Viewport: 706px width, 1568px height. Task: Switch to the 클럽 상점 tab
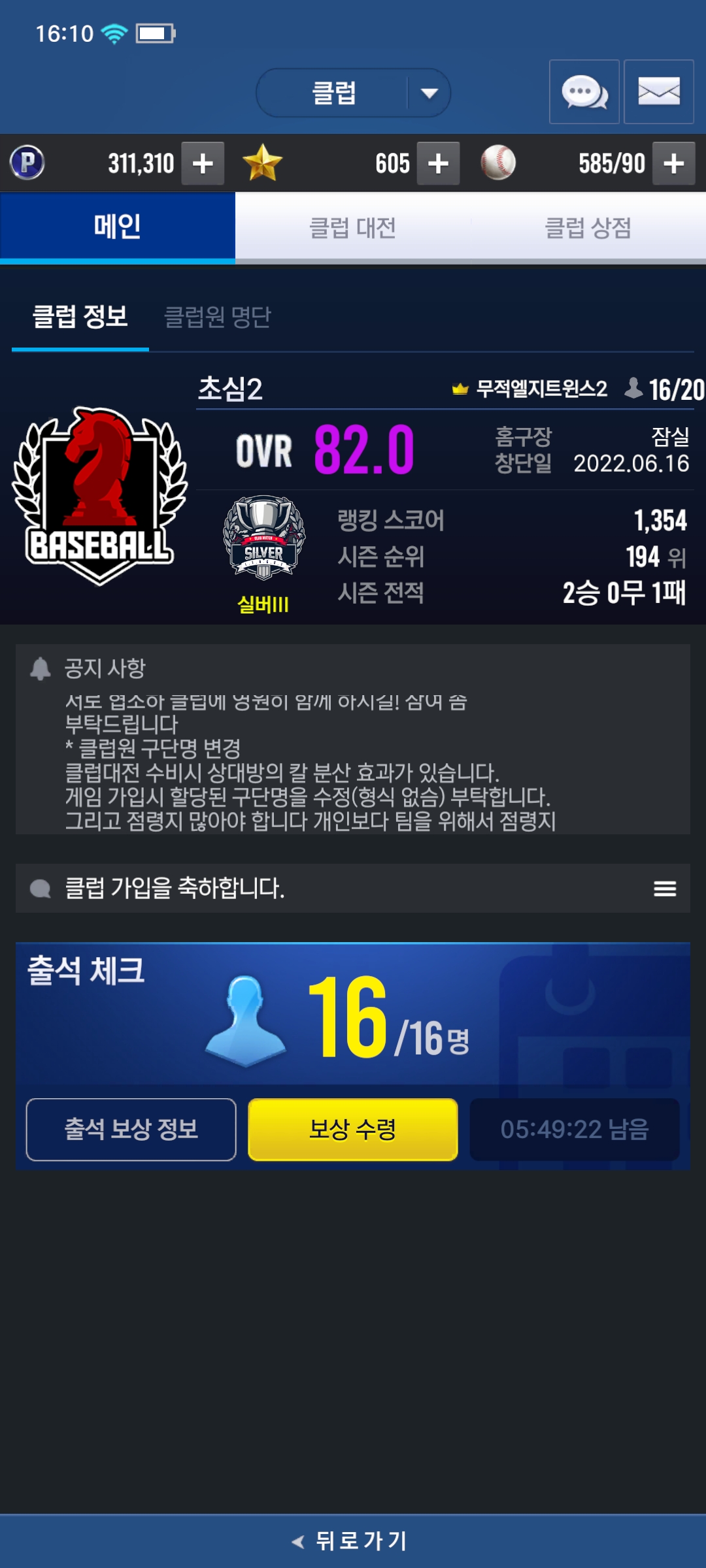[x=588, y=228]
